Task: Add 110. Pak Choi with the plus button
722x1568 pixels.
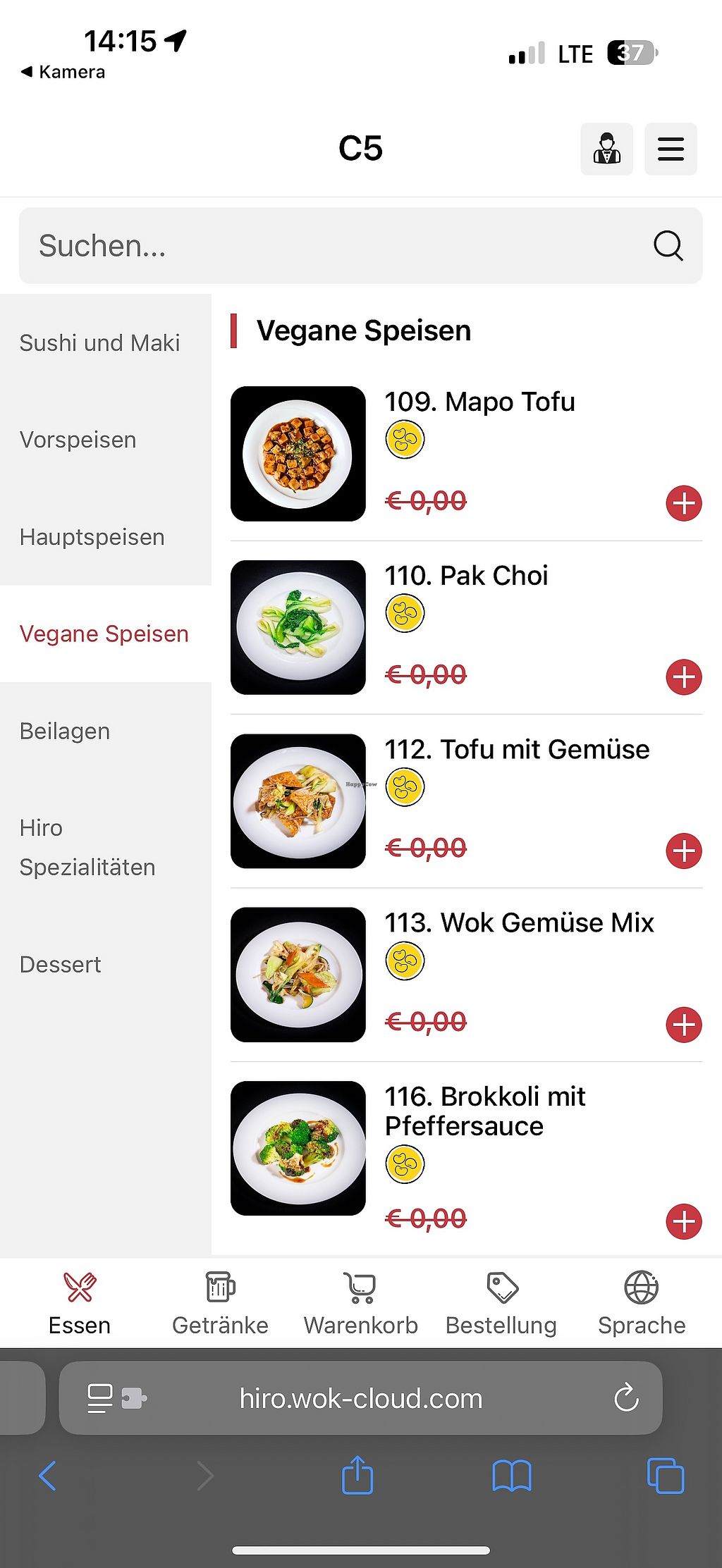Action: [x=683, y=677]
